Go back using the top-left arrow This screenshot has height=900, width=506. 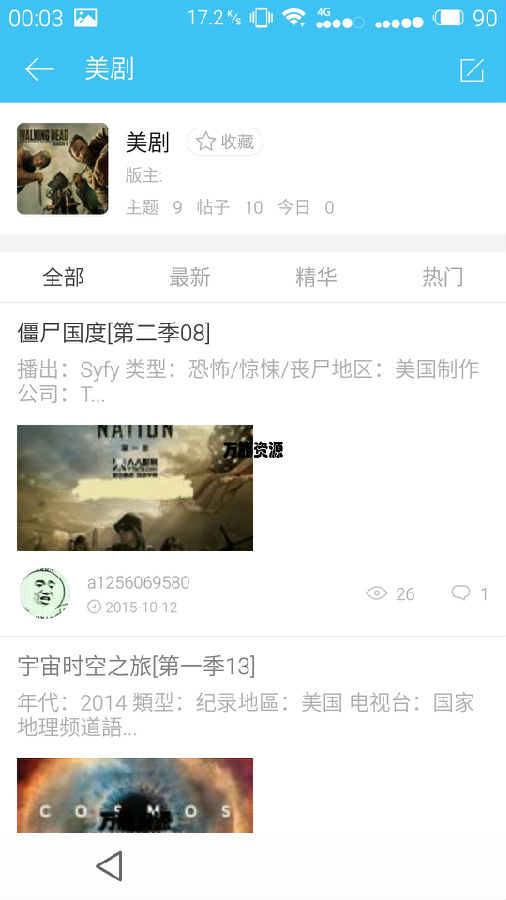click(39, 69)
